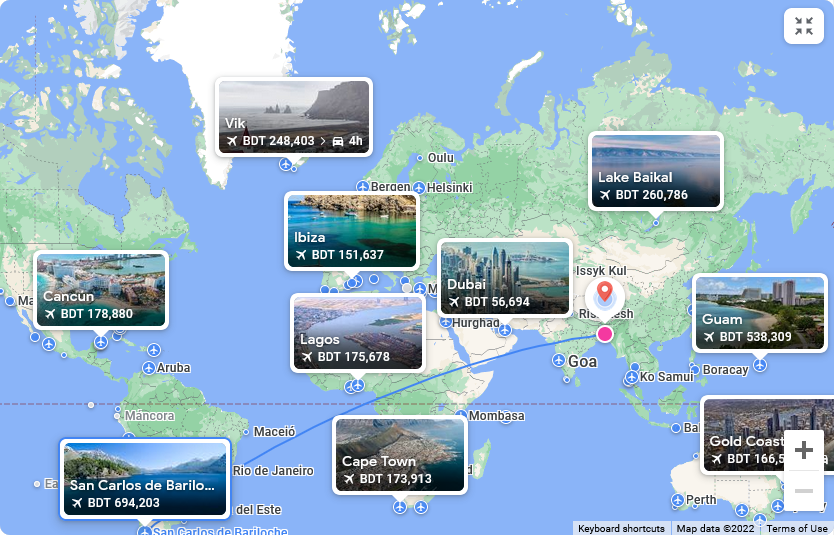
Task: Select the Perth airport marker
Action: pos(678,500)
